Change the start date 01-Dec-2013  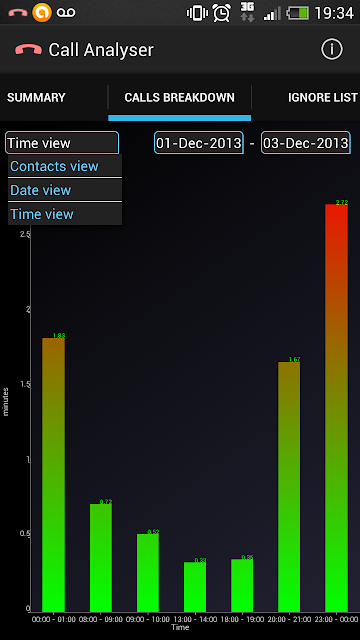[x=199, y=143]
